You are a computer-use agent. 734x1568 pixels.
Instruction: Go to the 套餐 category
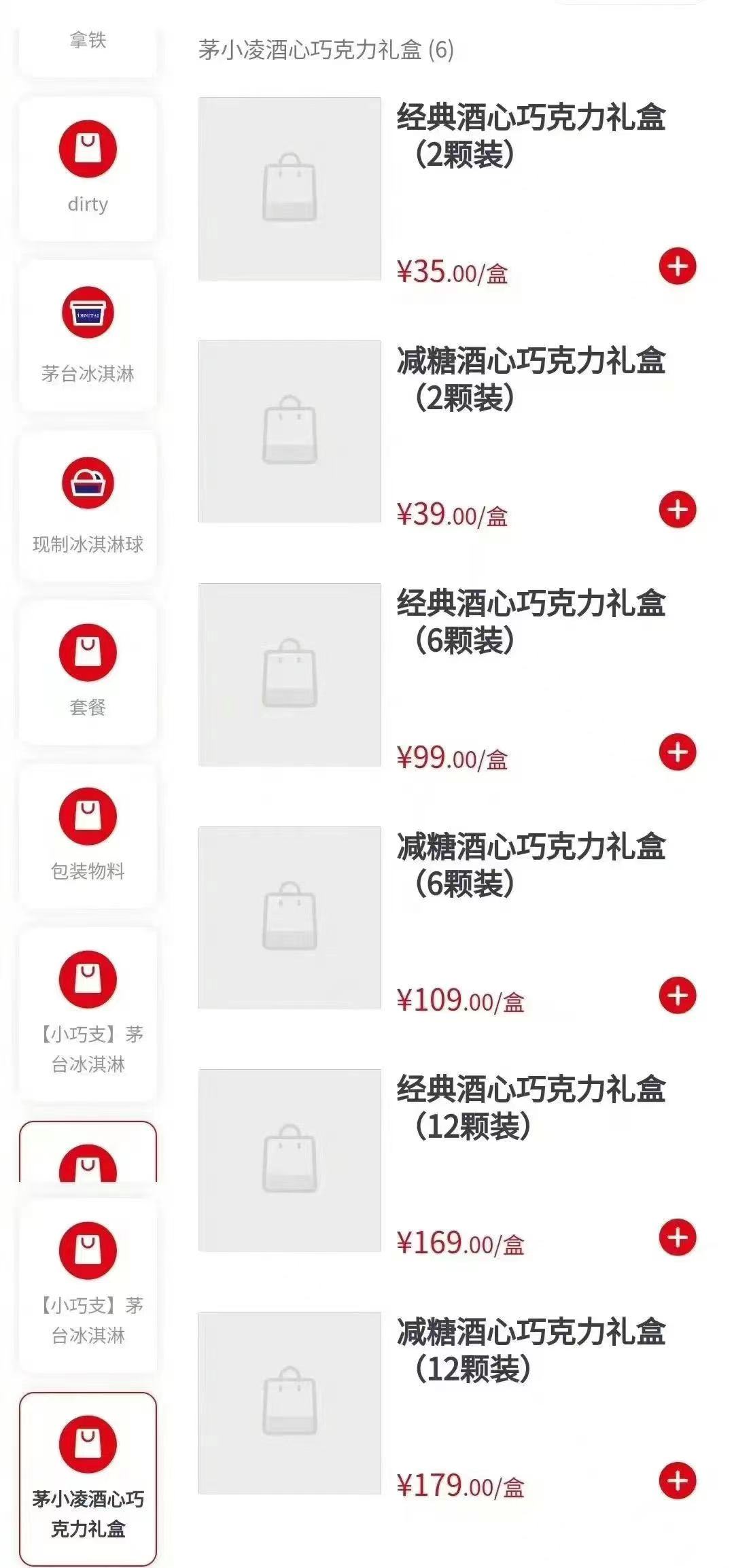tap(88, 672)
